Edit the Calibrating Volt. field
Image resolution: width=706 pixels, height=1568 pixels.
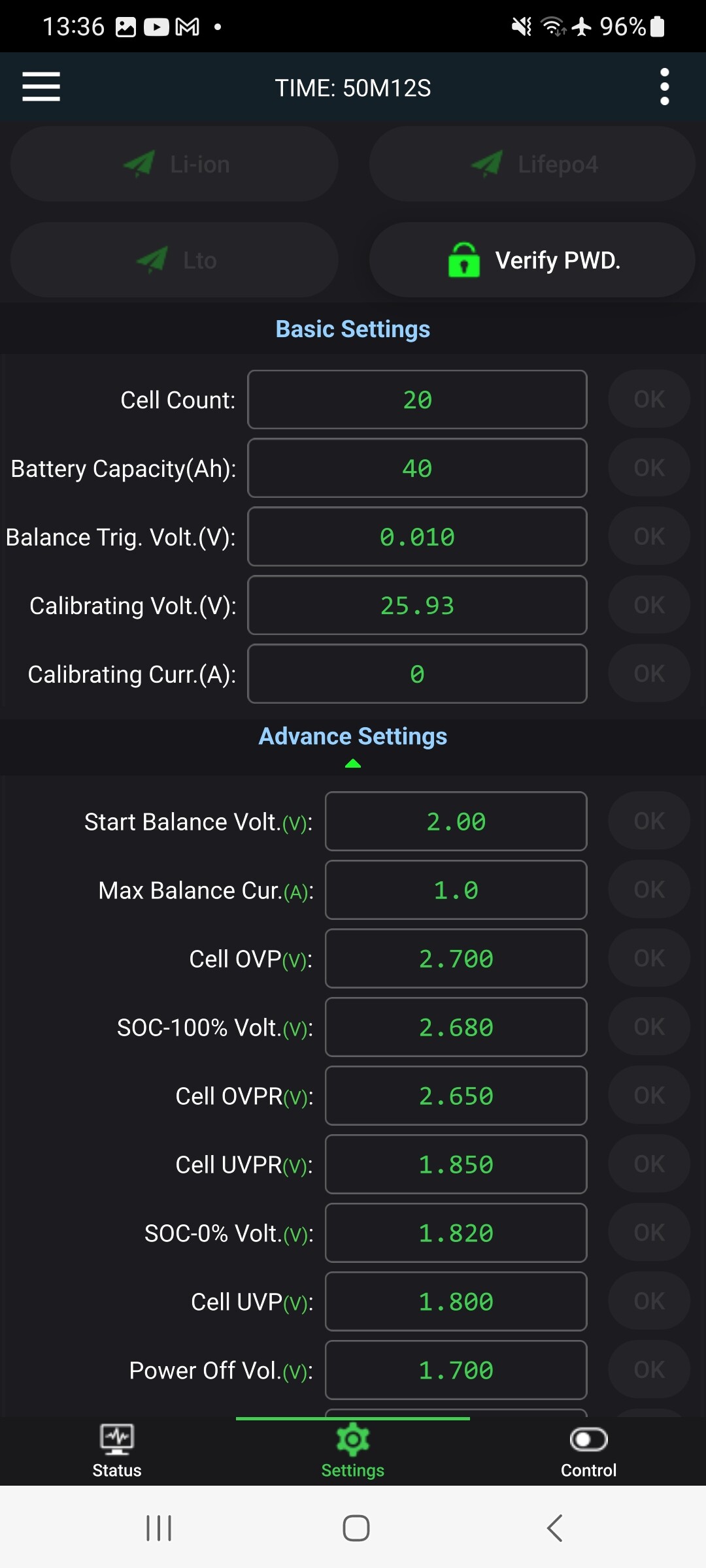417,606
